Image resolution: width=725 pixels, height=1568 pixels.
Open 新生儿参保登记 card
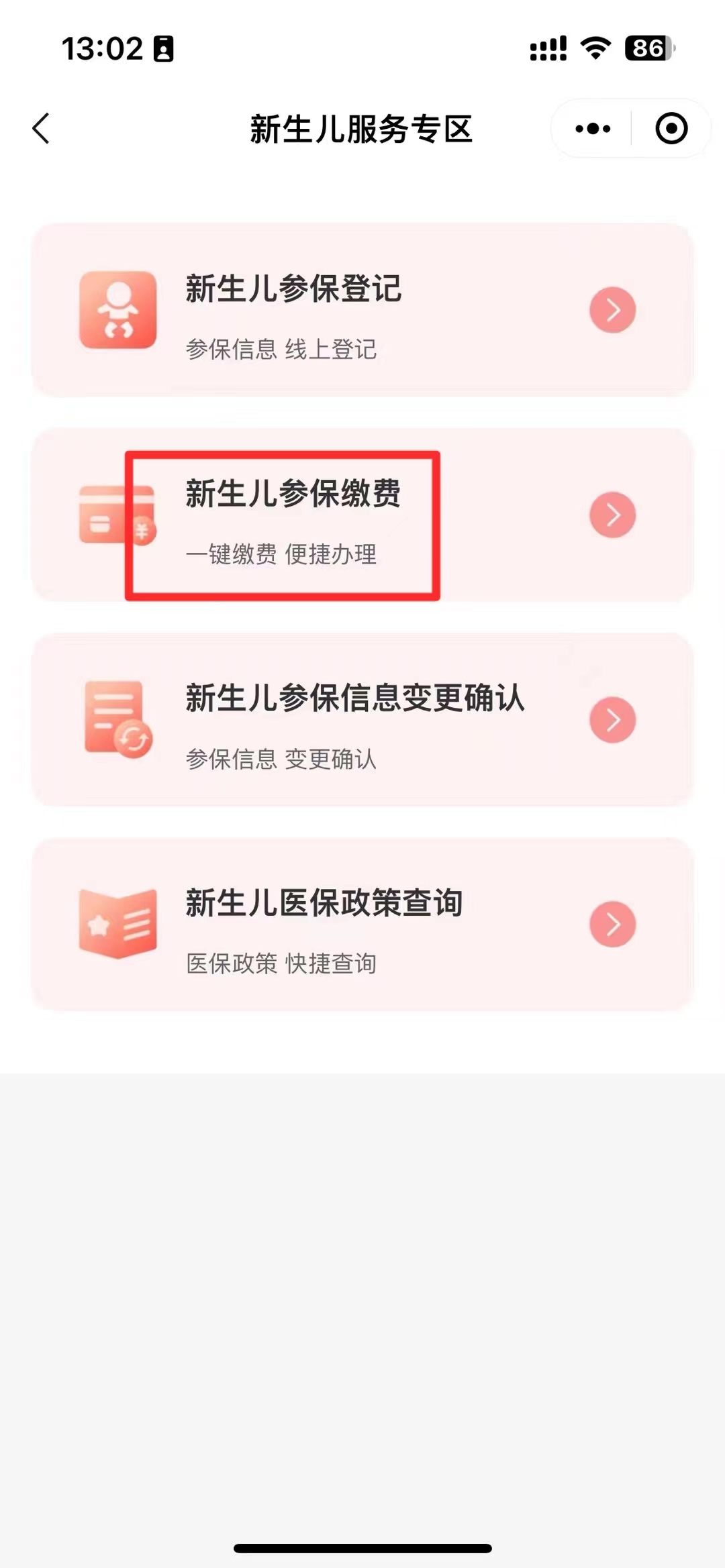coord(362,310)
